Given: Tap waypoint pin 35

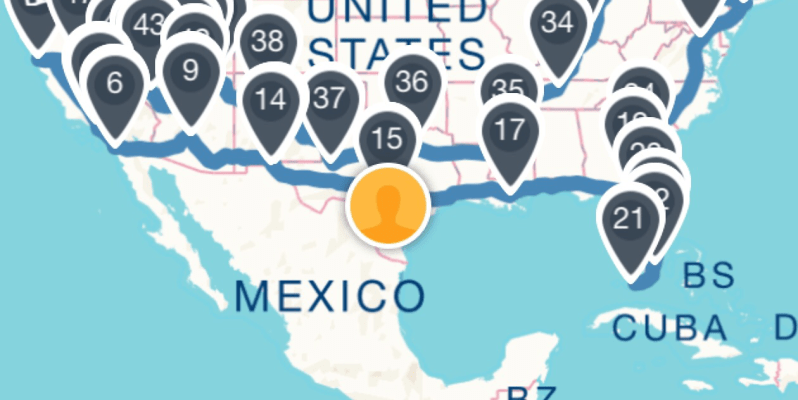Looking at the screenshot, I should (507, 88).
